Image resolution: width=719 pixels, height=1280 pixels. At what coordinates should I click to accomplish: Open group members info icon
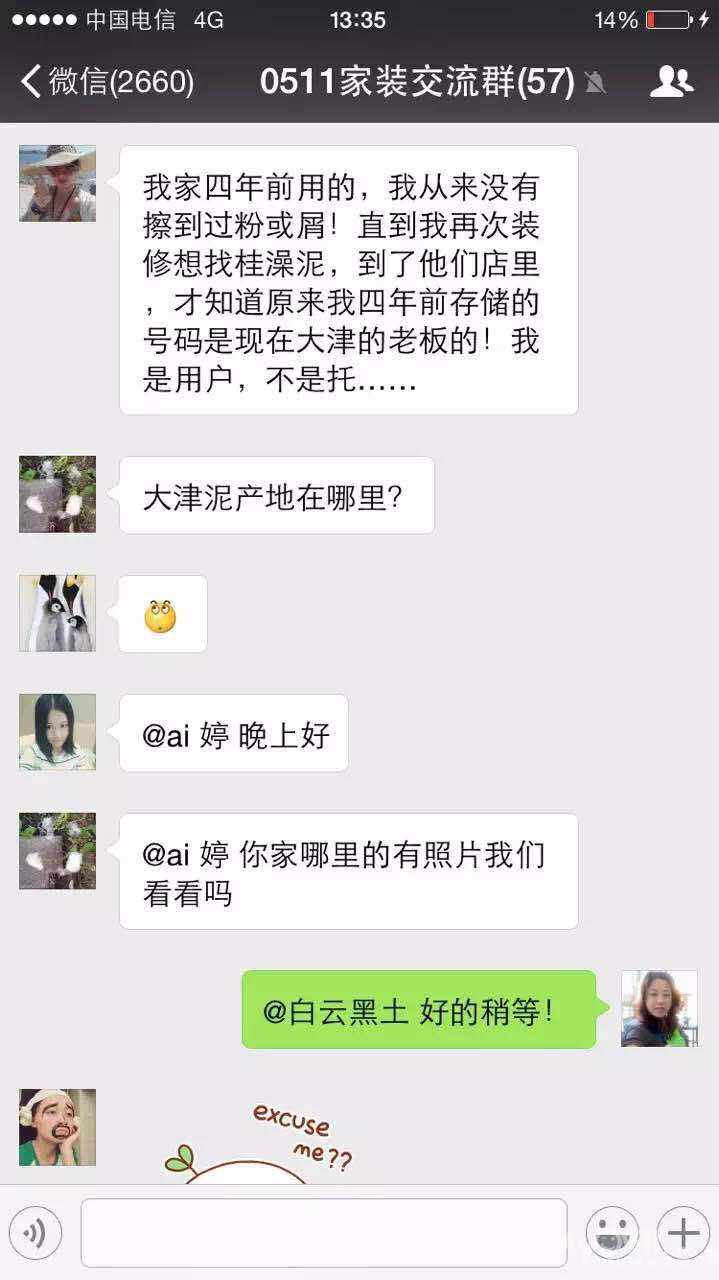click(671, 81)
